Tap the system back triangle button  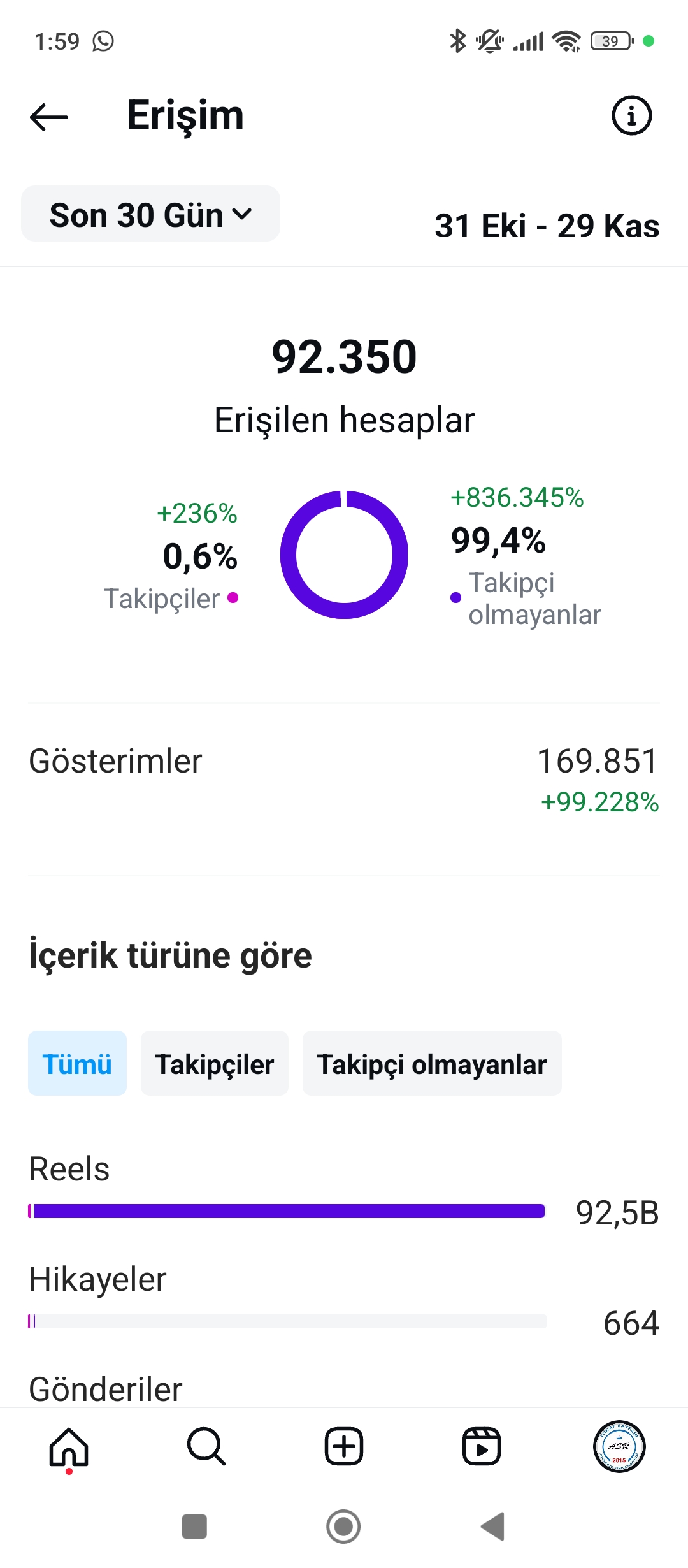tap(492, 1527)
